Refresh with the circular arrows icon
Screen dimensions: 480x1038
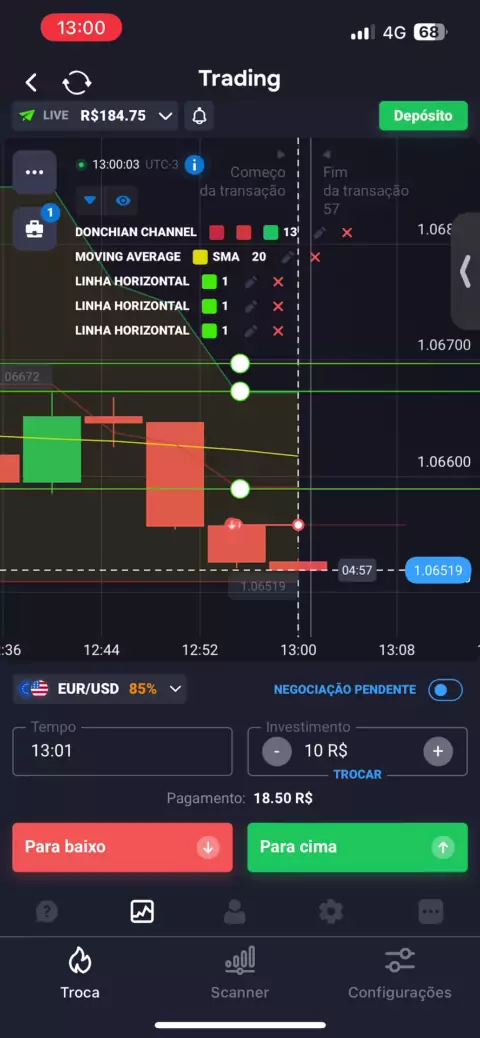pyautogui.click(x=77, y=83)
